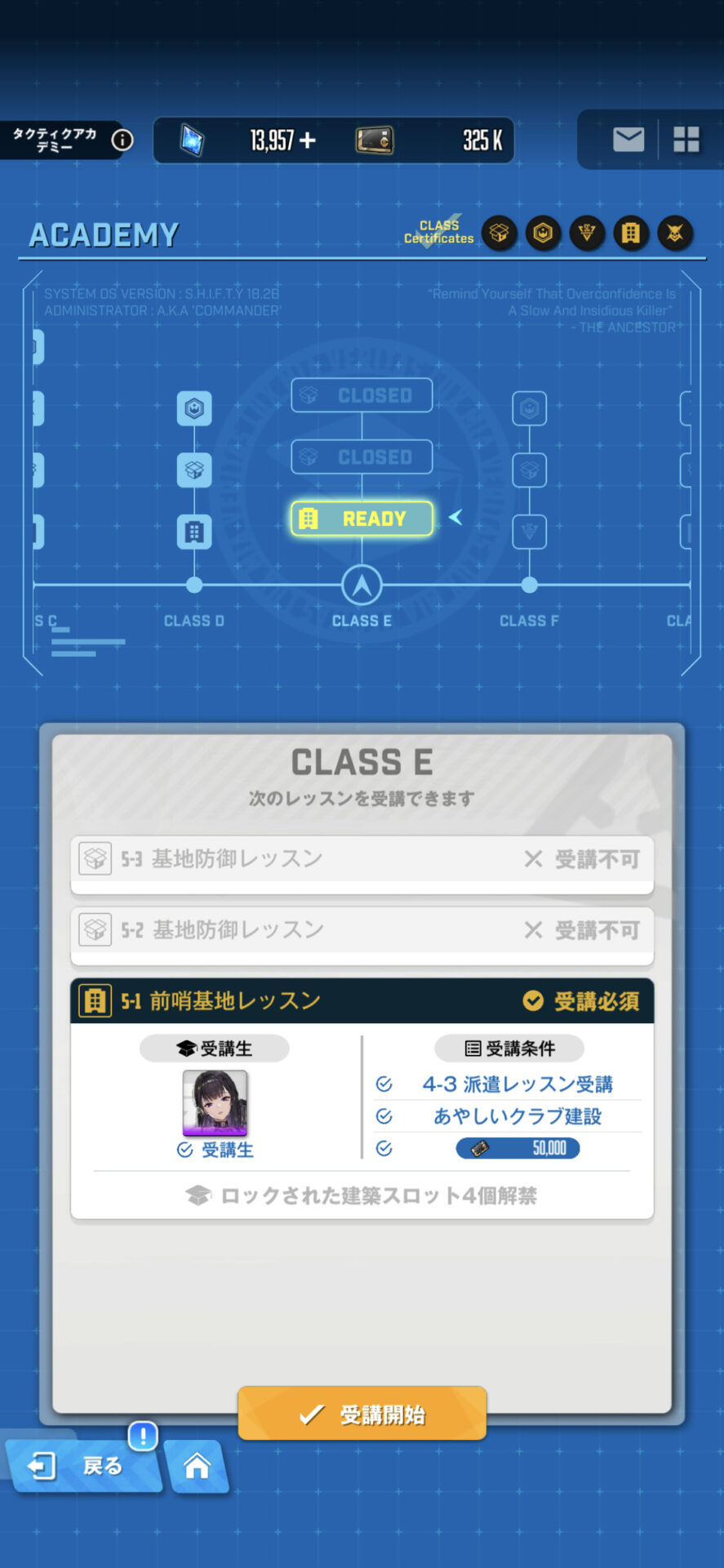724x1568 pixels.
Task: Select the 5-1 前哨基地レッスン header
Action: click(362, 1000)
